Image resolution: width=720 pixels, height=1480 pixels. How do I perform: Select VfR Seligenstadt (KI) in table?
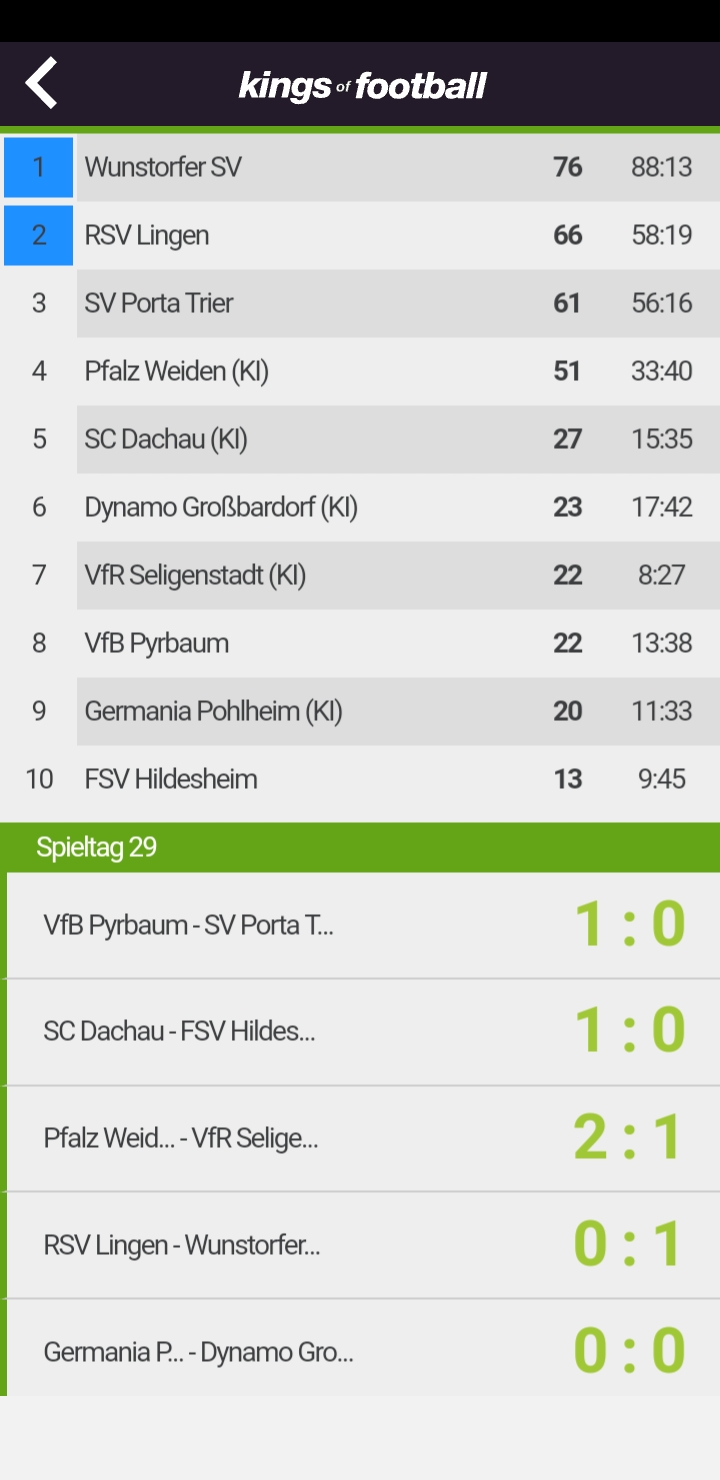(x=360, y=575)
